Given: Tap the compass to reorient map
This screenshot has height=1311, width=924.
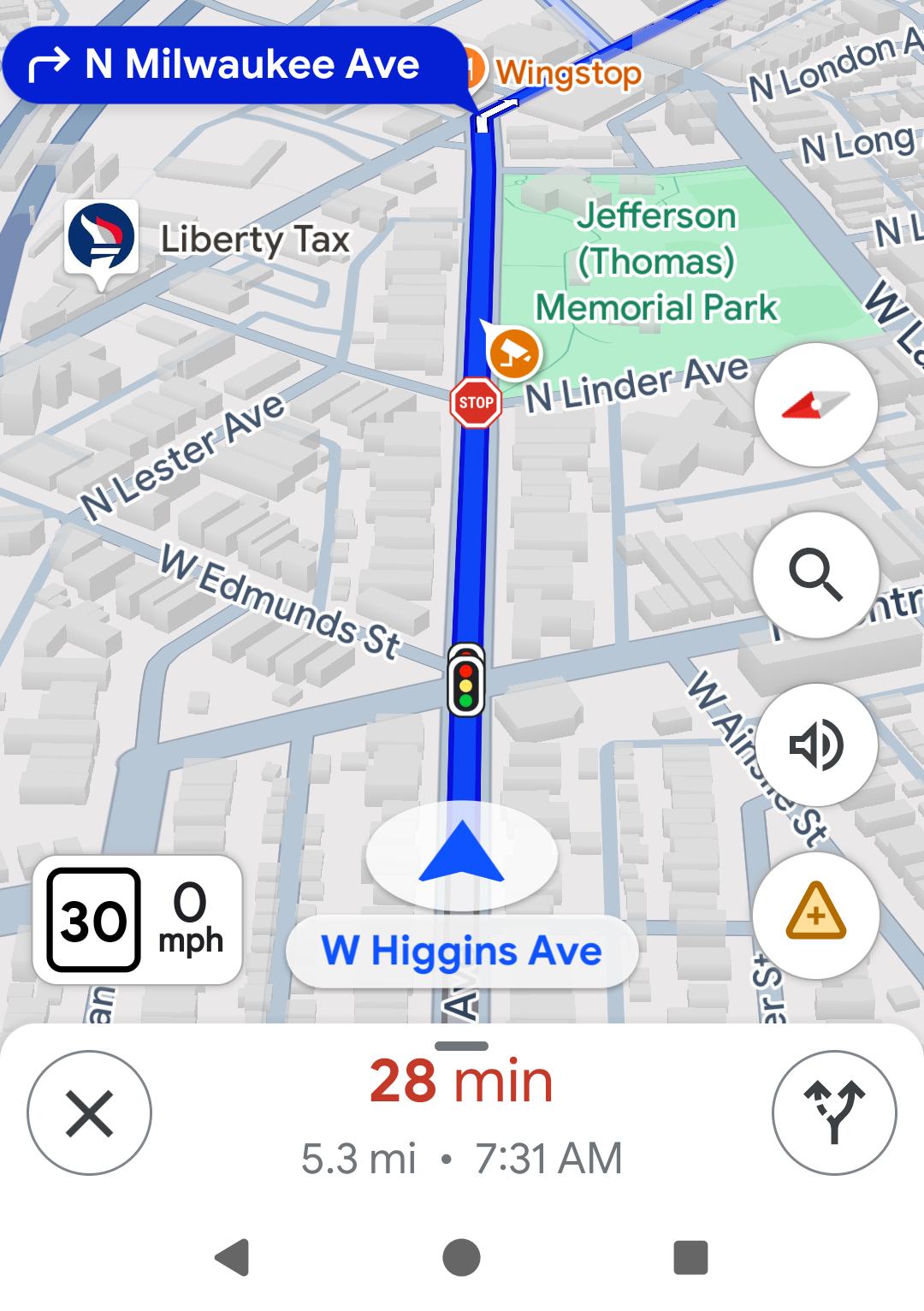Looking at the screenshot, I should [815, 405].
